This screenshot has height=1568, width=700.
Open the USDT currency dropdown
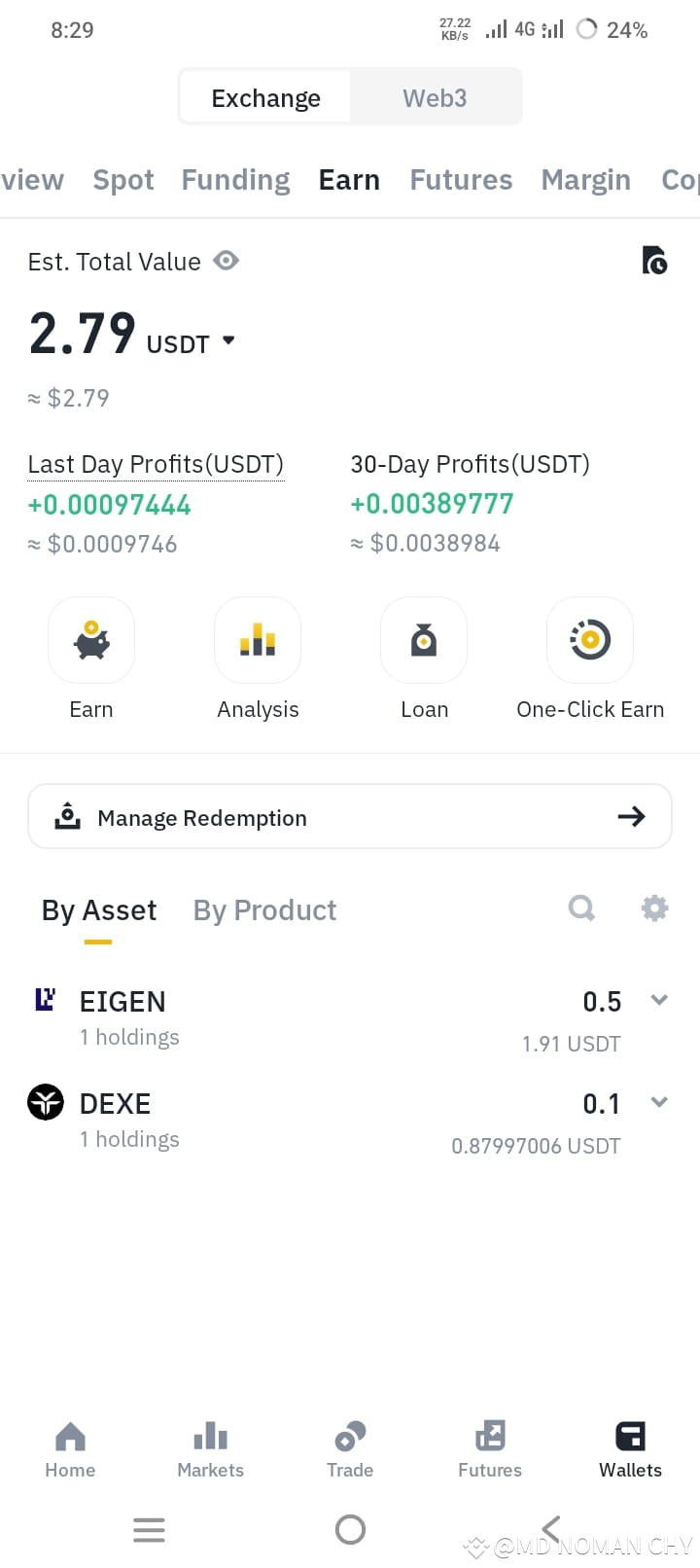click(x=227, y=340)
